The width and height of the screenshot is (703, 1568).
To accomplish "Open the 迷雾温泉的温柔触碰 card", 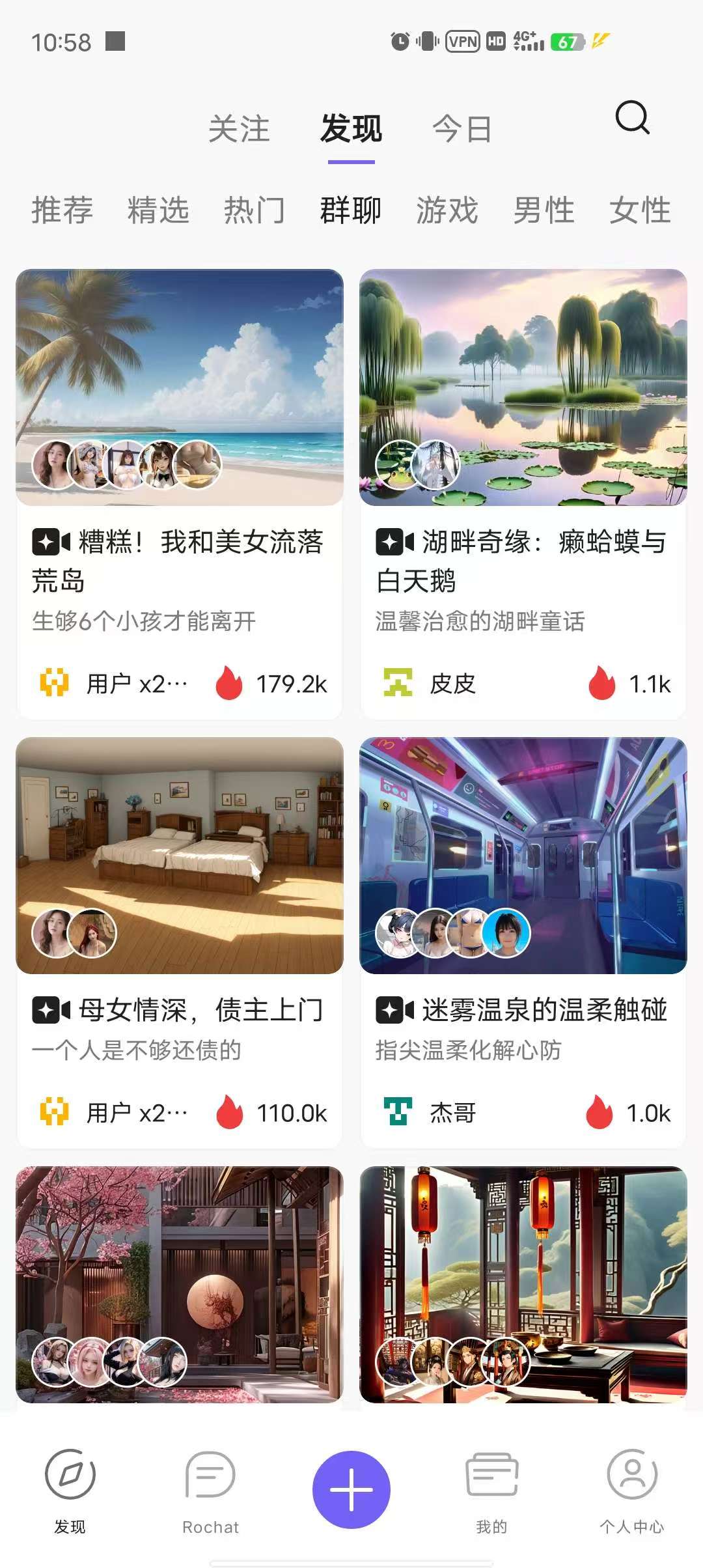I will [x=523, y=1010].
